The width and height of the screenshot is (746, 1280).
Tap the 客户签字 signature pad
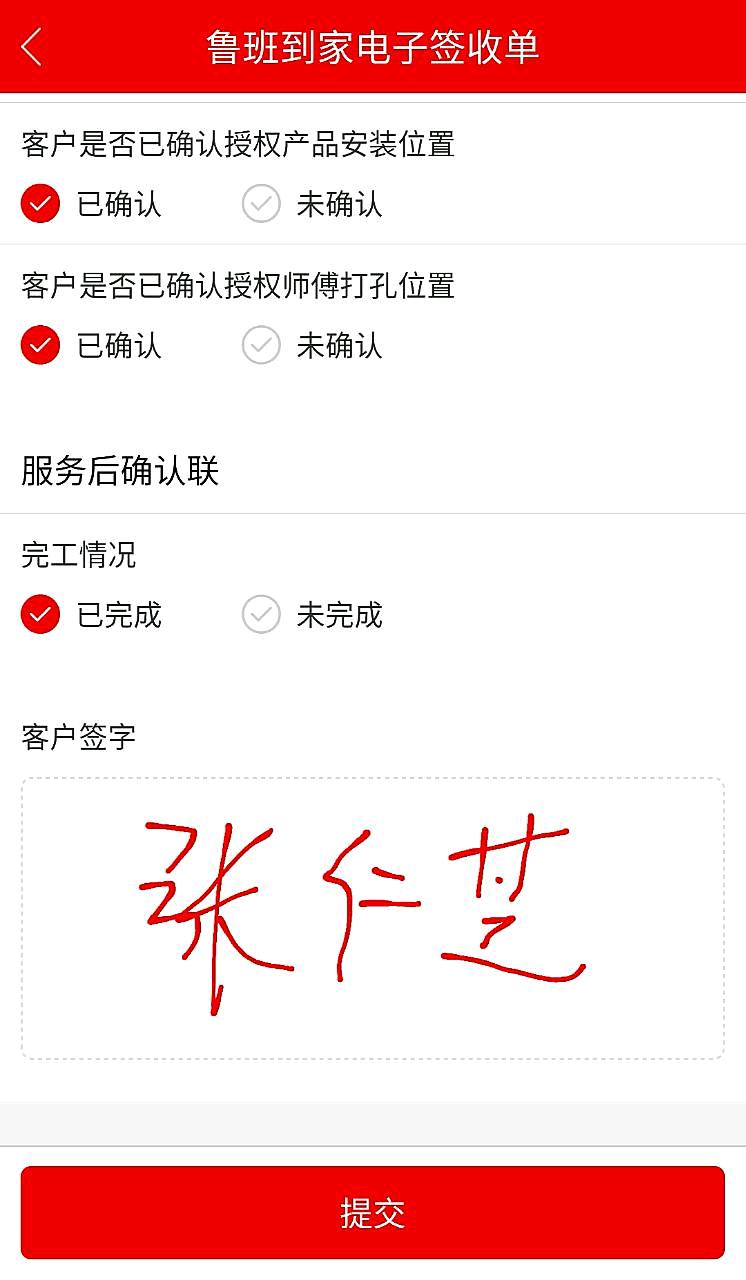pos(372,918)
